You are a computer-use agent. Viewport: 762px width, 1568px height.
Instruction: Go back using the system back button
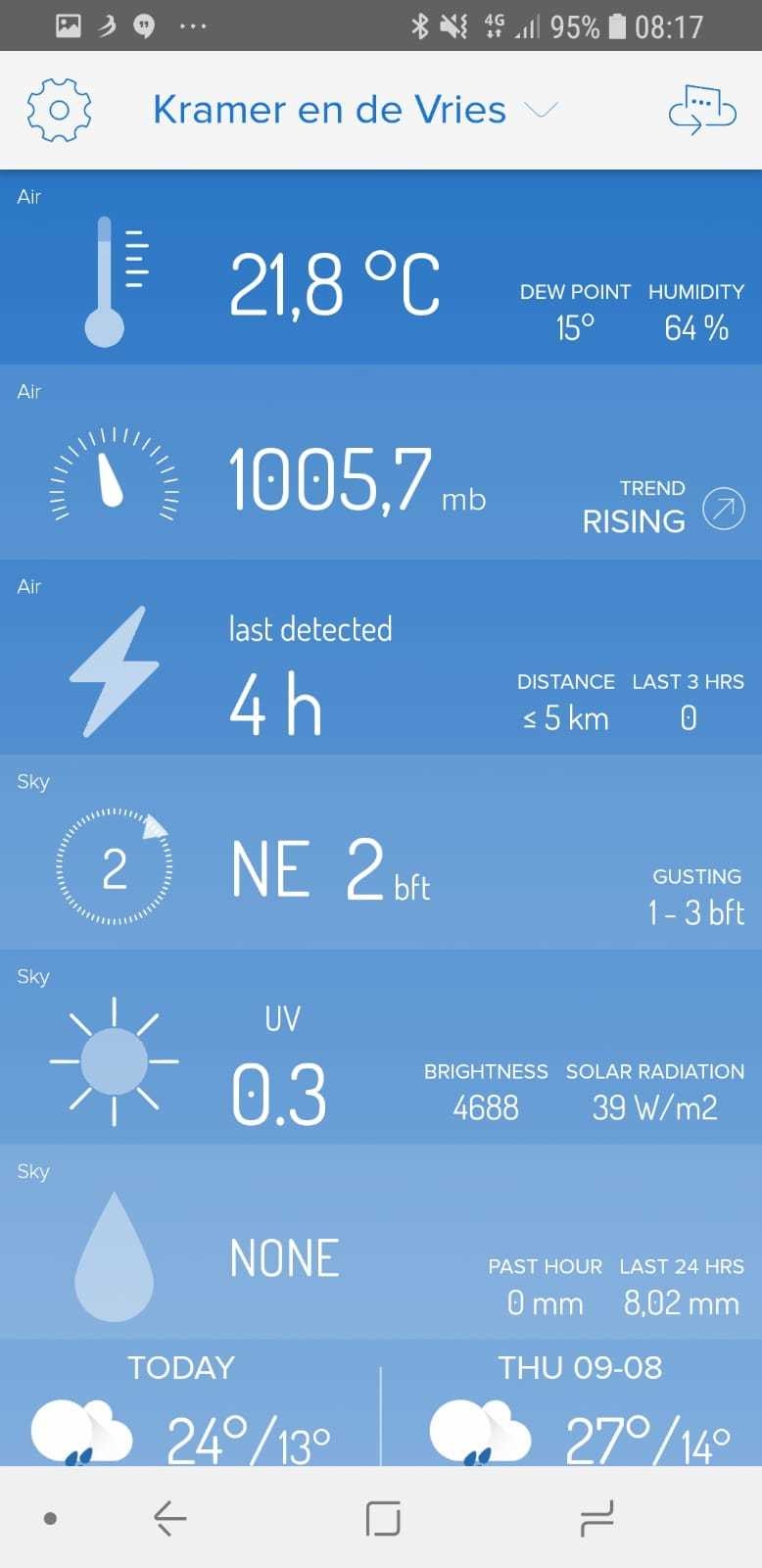point(169,1519)
